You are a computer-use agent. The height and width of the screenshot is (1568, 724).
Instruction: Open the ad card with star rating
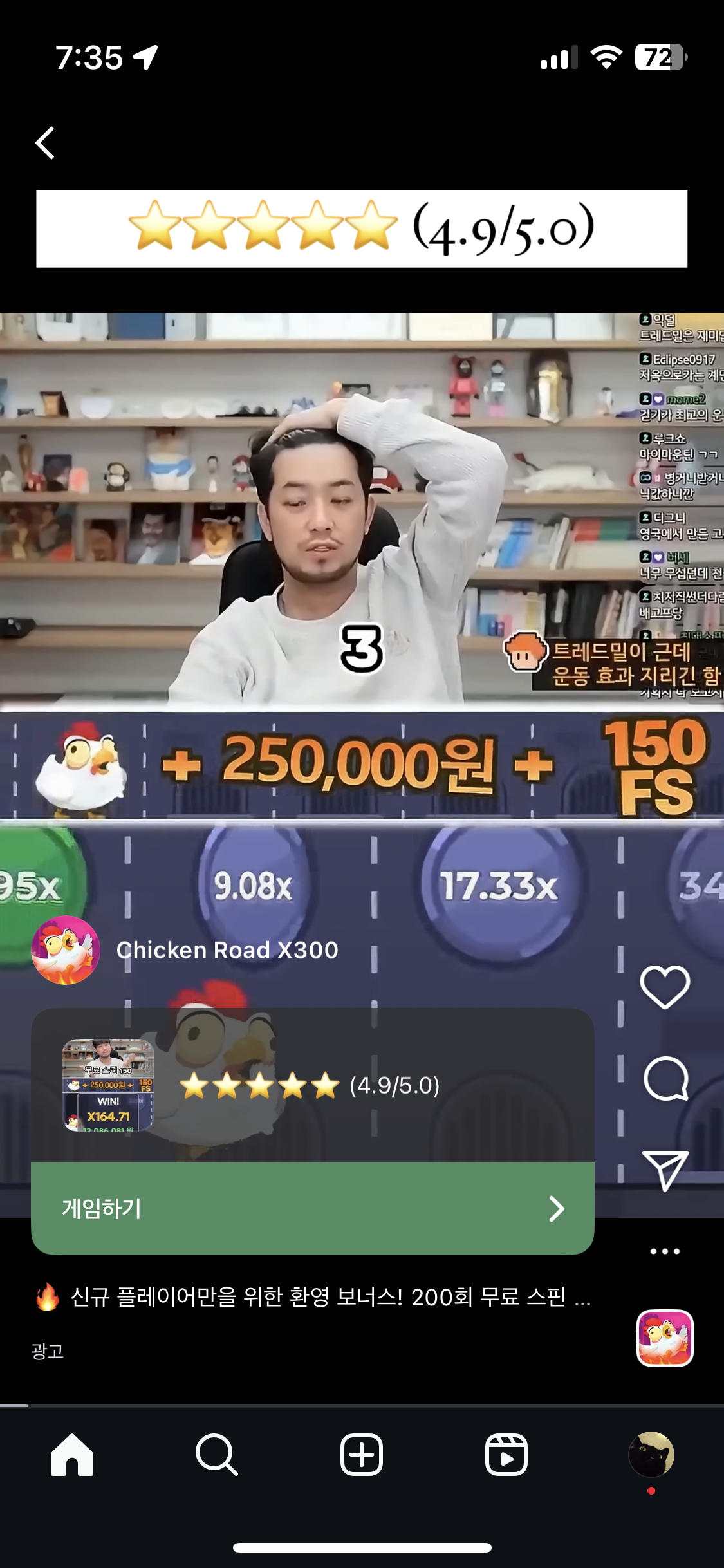pos(312,1086)
